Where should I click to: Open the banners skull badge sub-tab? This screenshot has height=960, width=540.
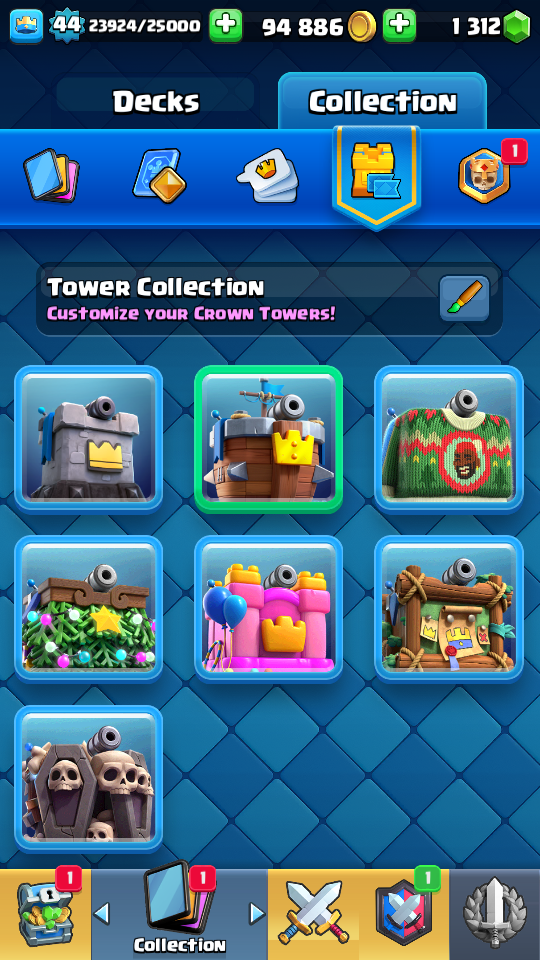[x=484, y=176]
